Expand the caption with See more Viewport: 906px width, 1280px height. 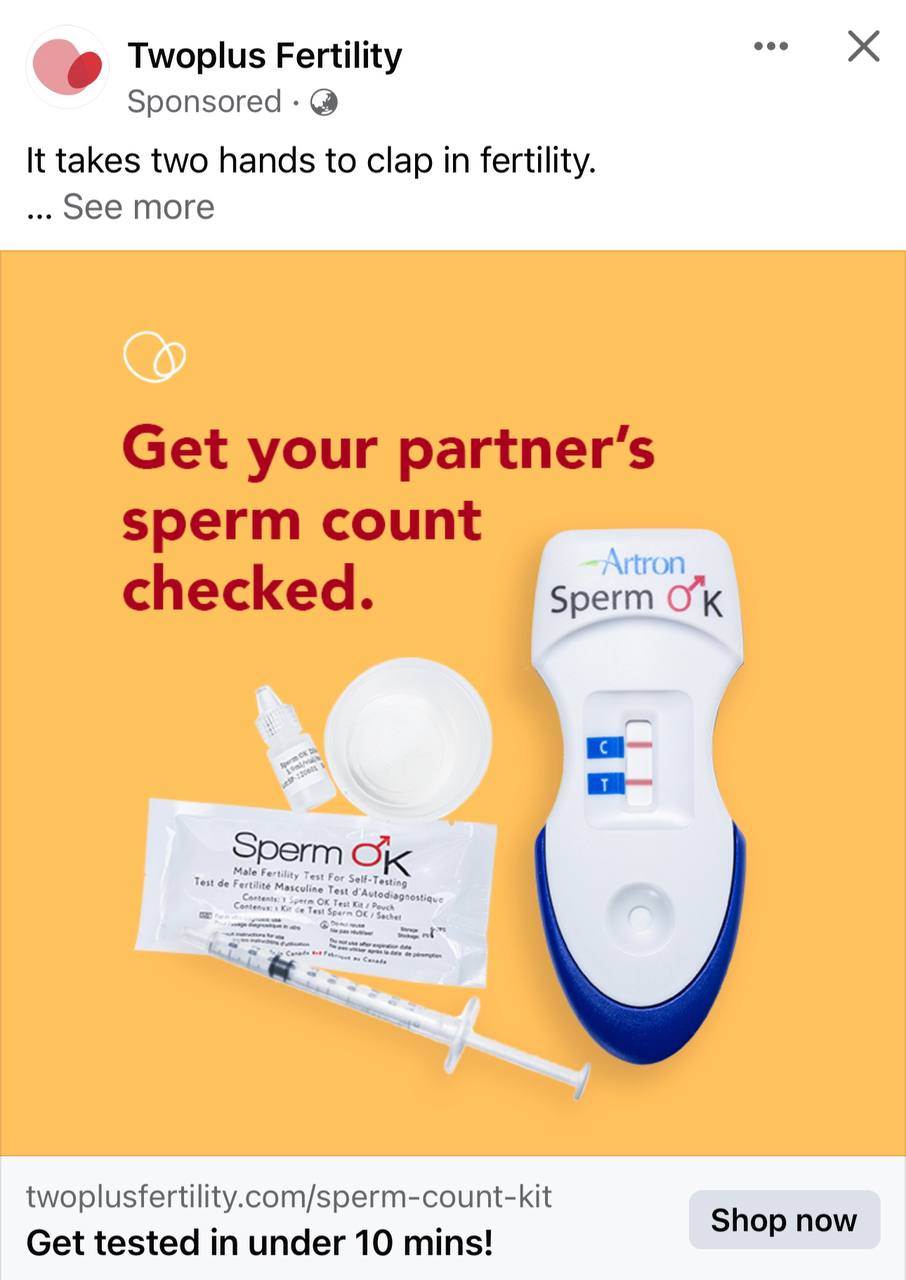pos(138,207)
